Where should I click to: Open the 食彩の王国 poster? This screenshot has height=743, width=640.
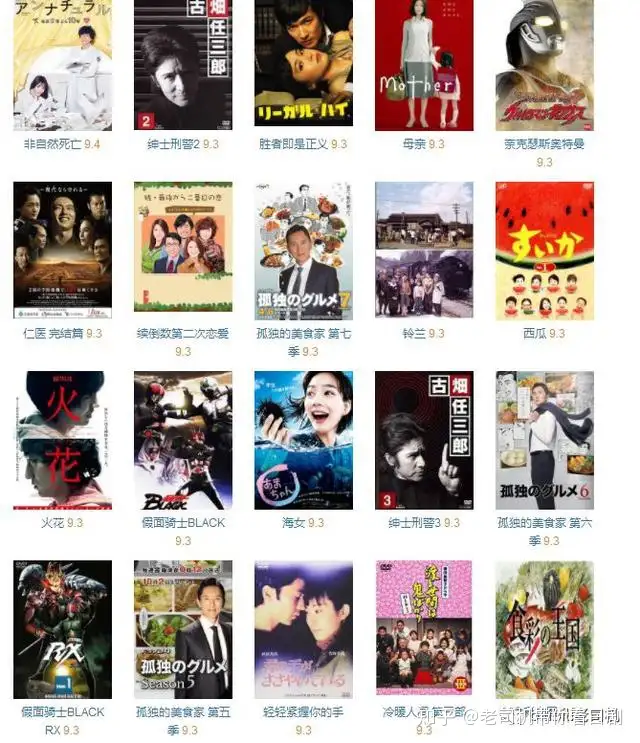pos(544,629)
